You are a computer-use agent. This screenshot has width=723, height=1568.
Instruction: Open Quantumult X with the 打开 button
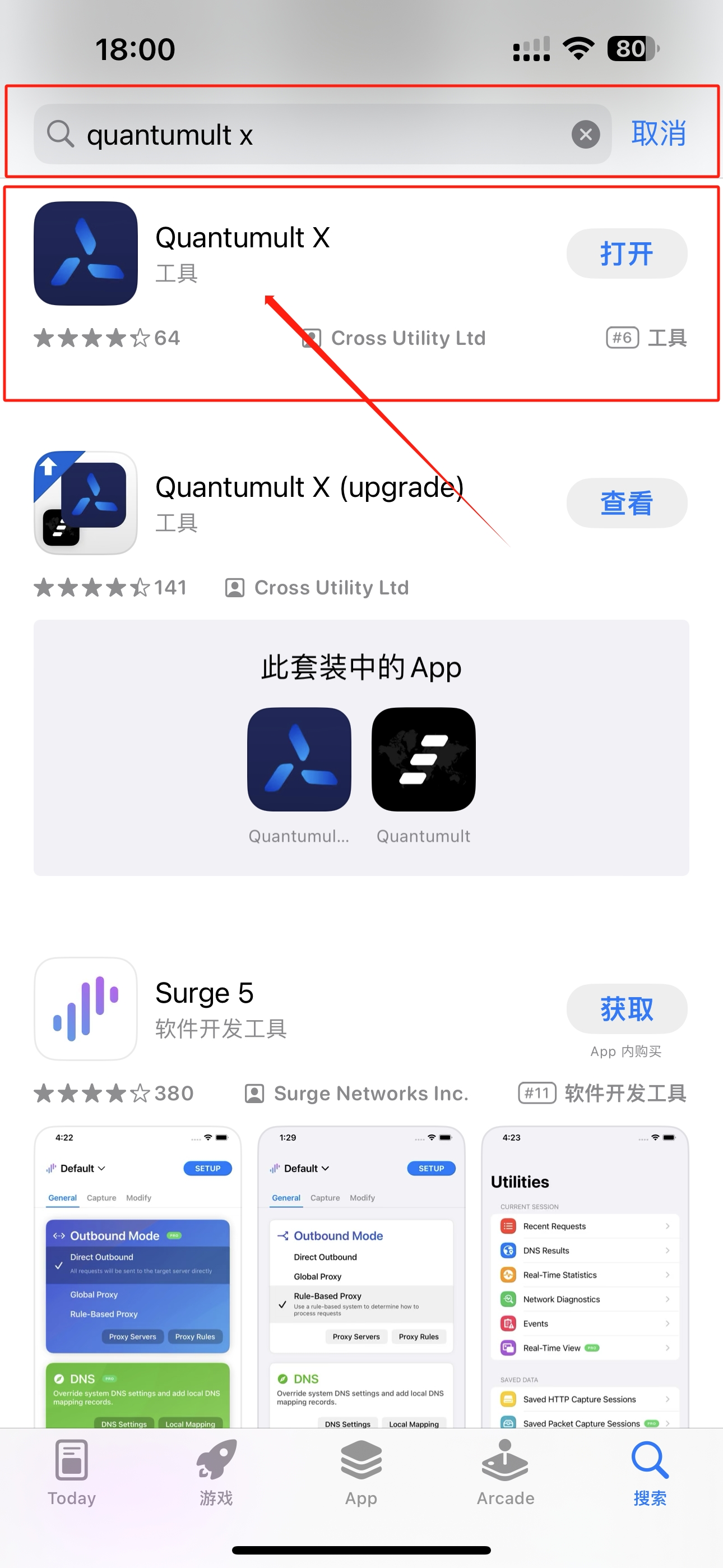tap(626, 254)
